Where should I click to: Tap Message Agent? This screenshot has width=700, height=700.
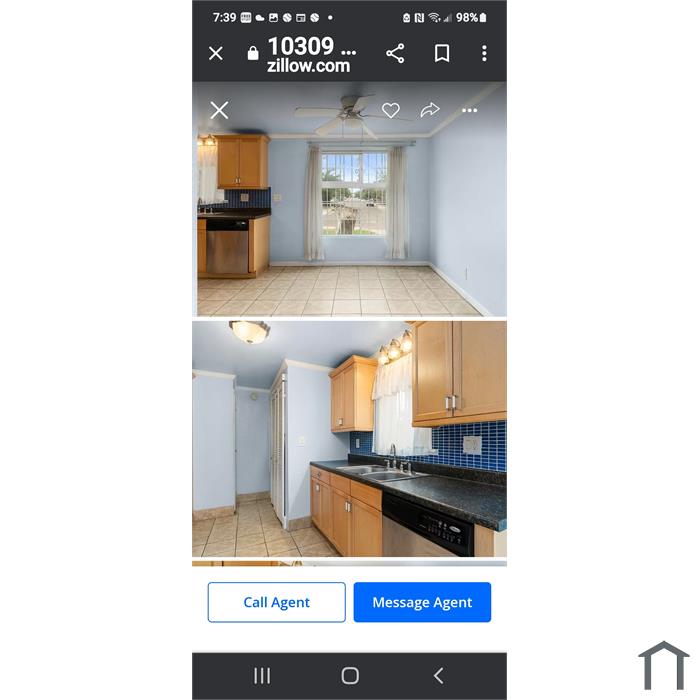click(x=422, y=602)
